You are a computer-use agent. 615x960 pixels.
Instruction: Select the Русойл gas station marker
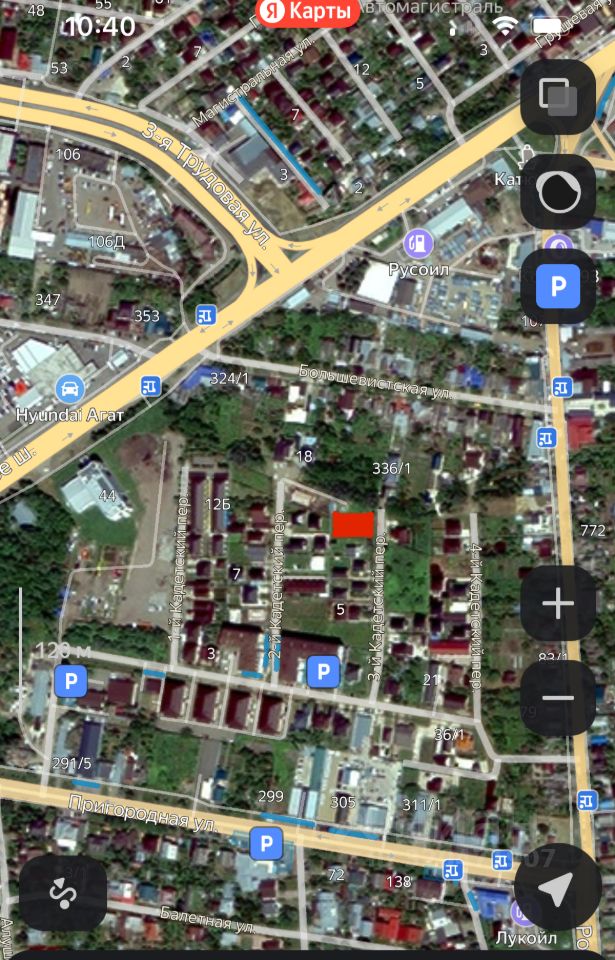[x=419, y=243]
